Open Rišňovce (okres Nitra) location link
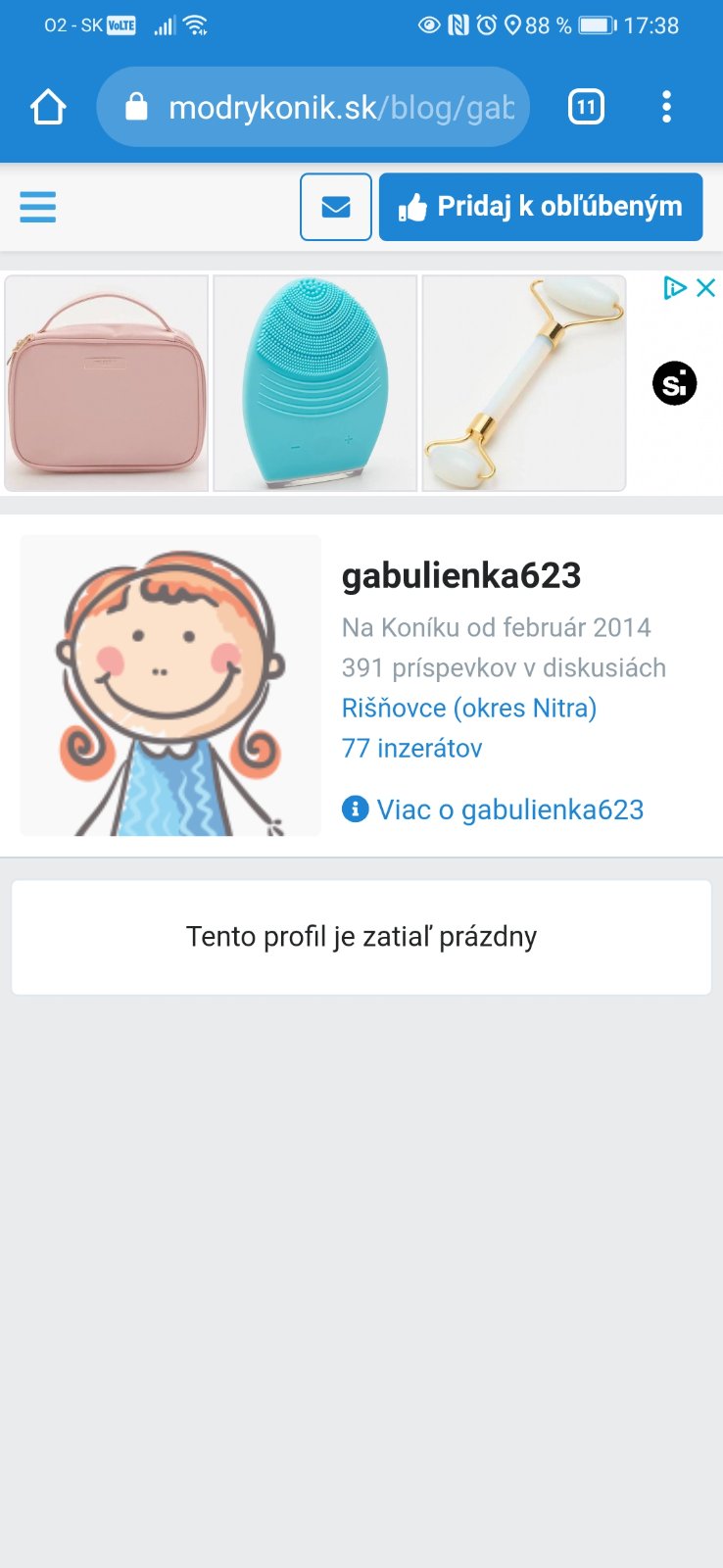 pos(469,708)
